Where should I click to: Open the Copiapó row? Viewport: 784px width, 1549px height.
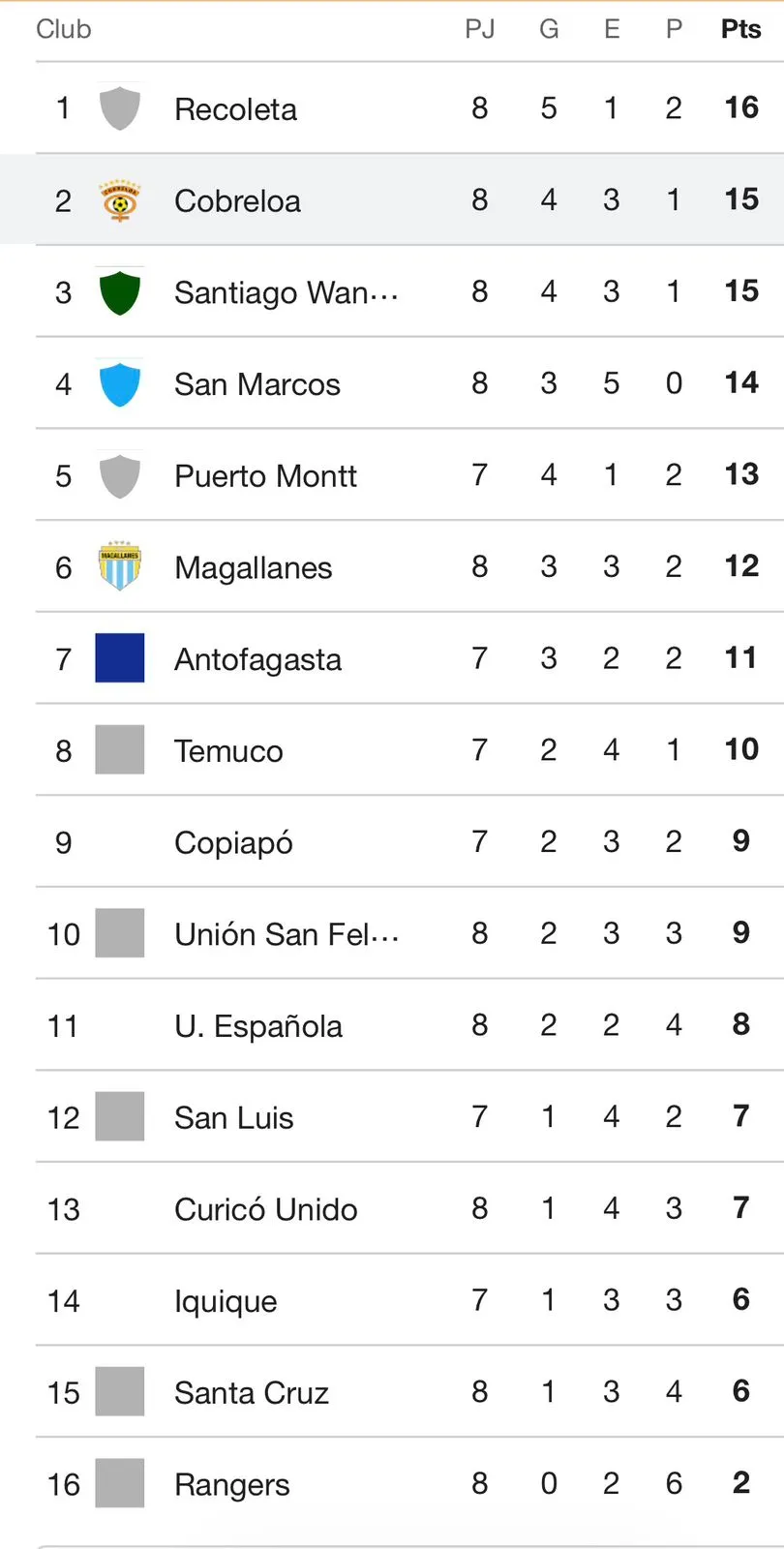[233, 842]
